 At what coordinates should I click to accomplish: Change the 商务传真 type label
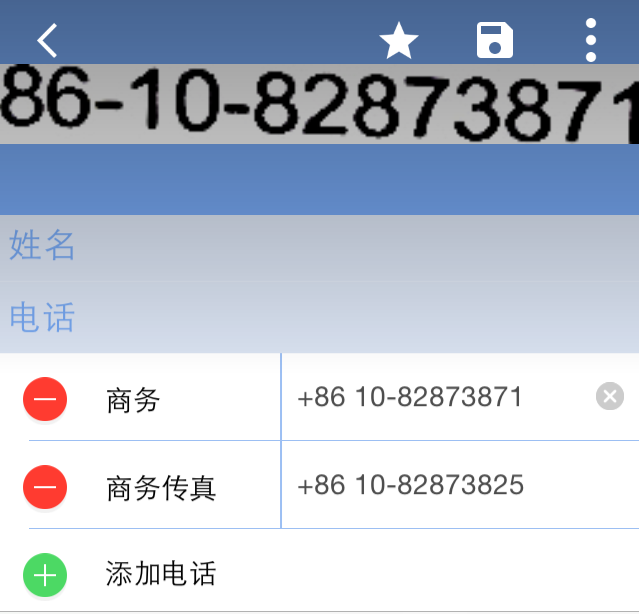161,488
